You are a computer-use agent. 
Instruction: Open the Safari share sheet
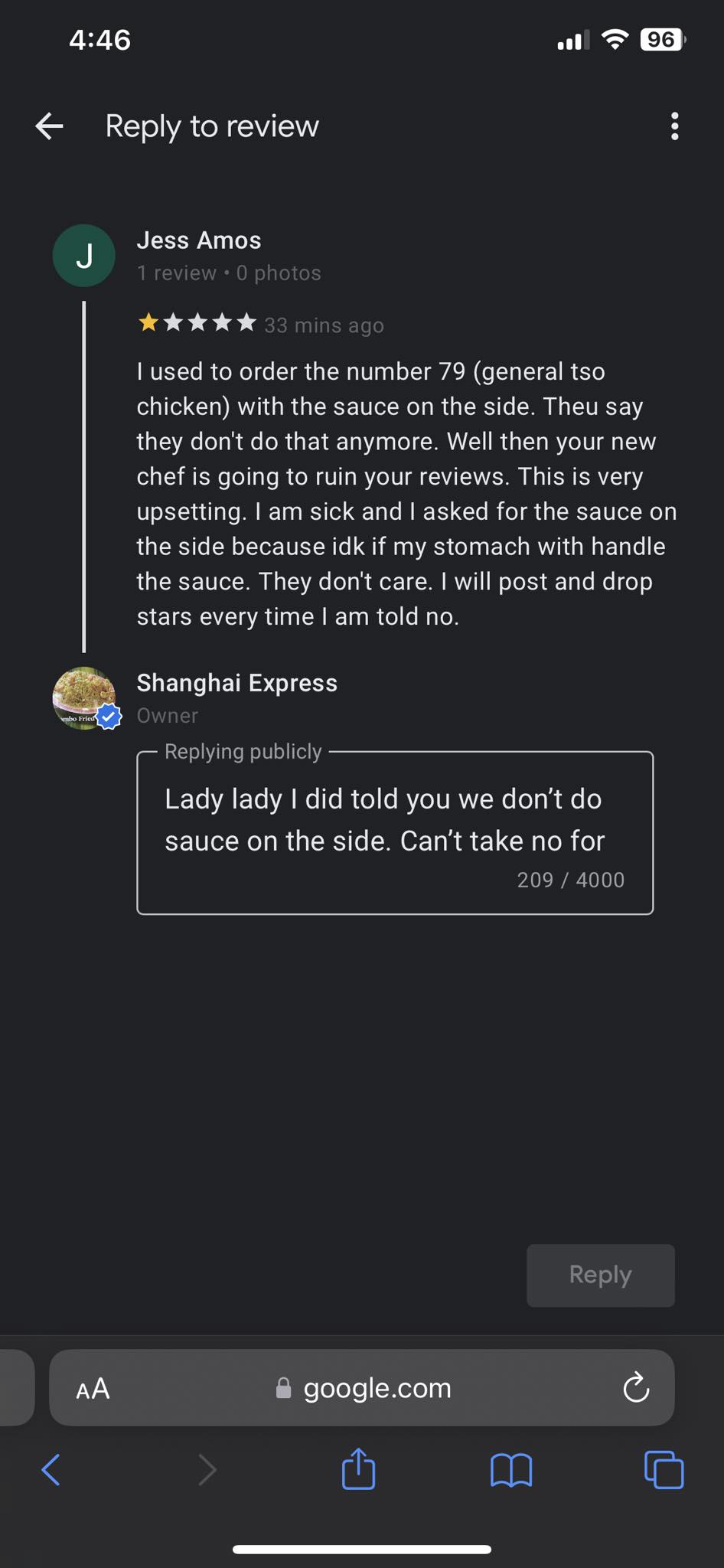coord(358,1470)
